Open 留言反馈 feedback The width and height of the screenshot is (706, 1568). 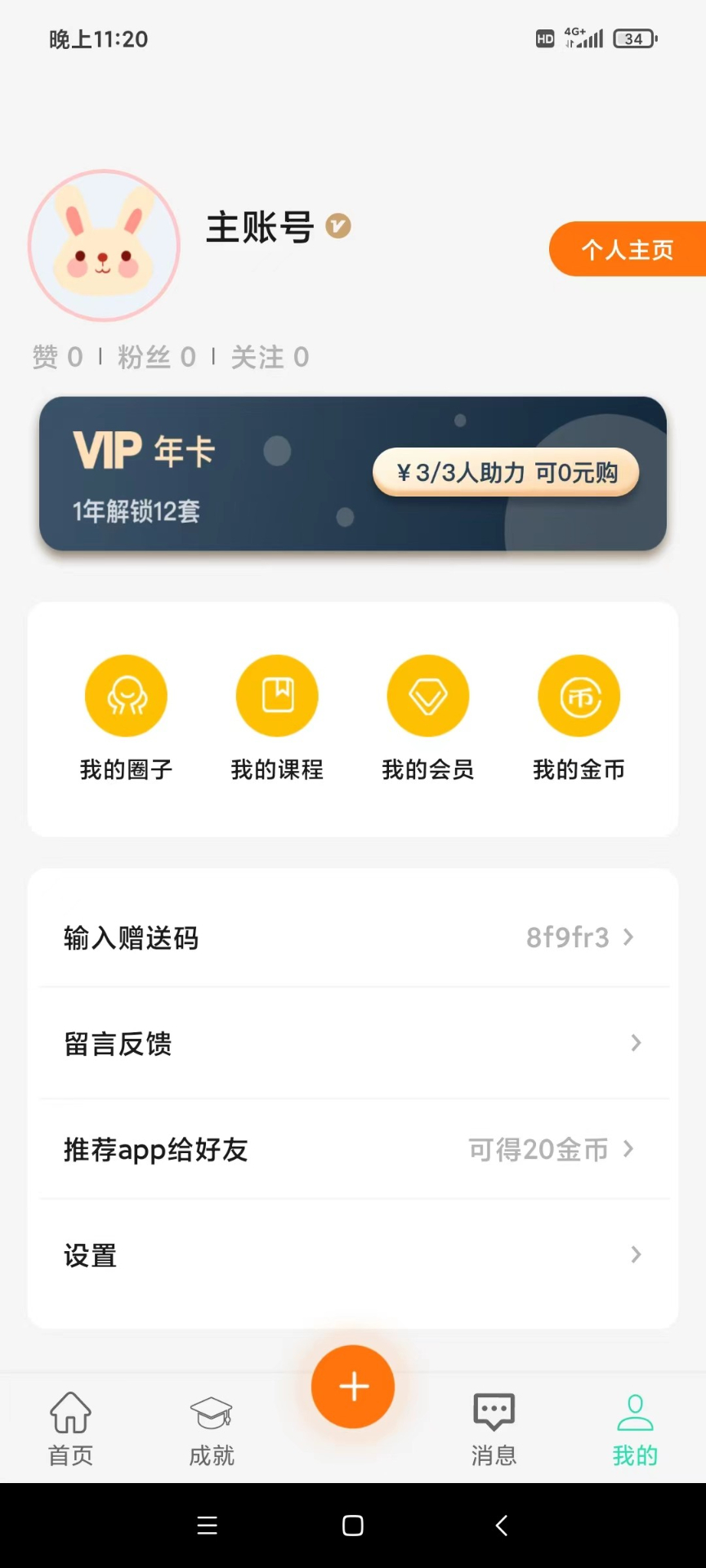click(x=353, y=1043)
